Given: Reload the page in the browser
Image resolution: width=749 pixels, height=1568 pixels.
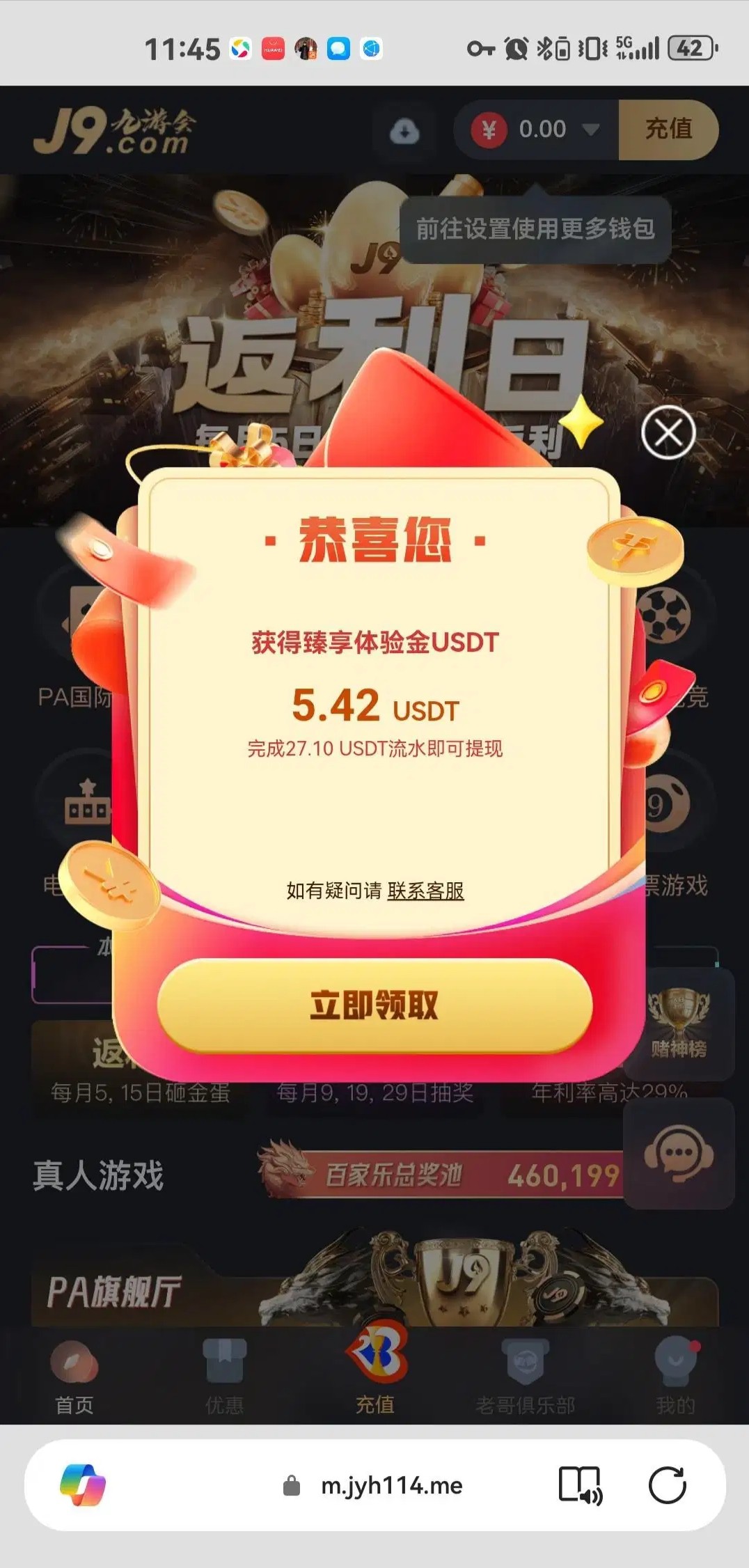Looking at the screenshot, I should pos(667,1485).
